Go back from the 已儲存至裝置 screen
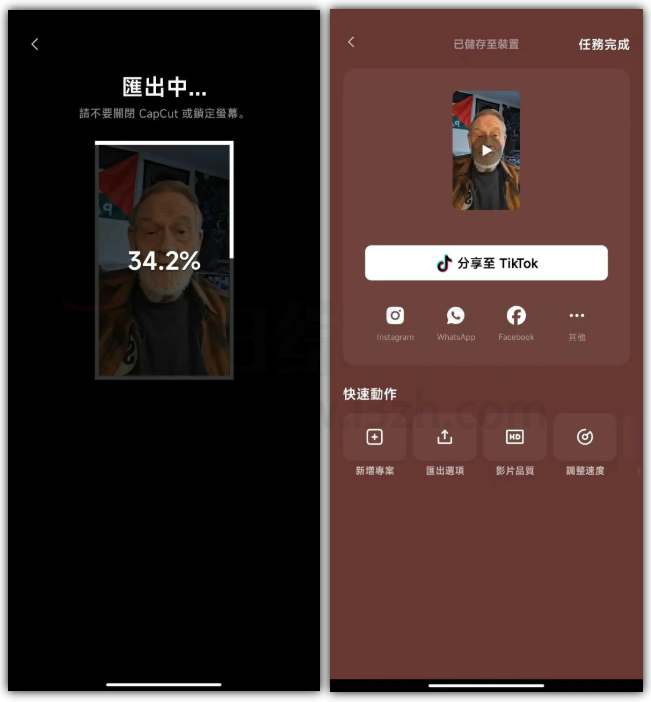This screenshot has height=702, width=651. click(x=351, y=42)
